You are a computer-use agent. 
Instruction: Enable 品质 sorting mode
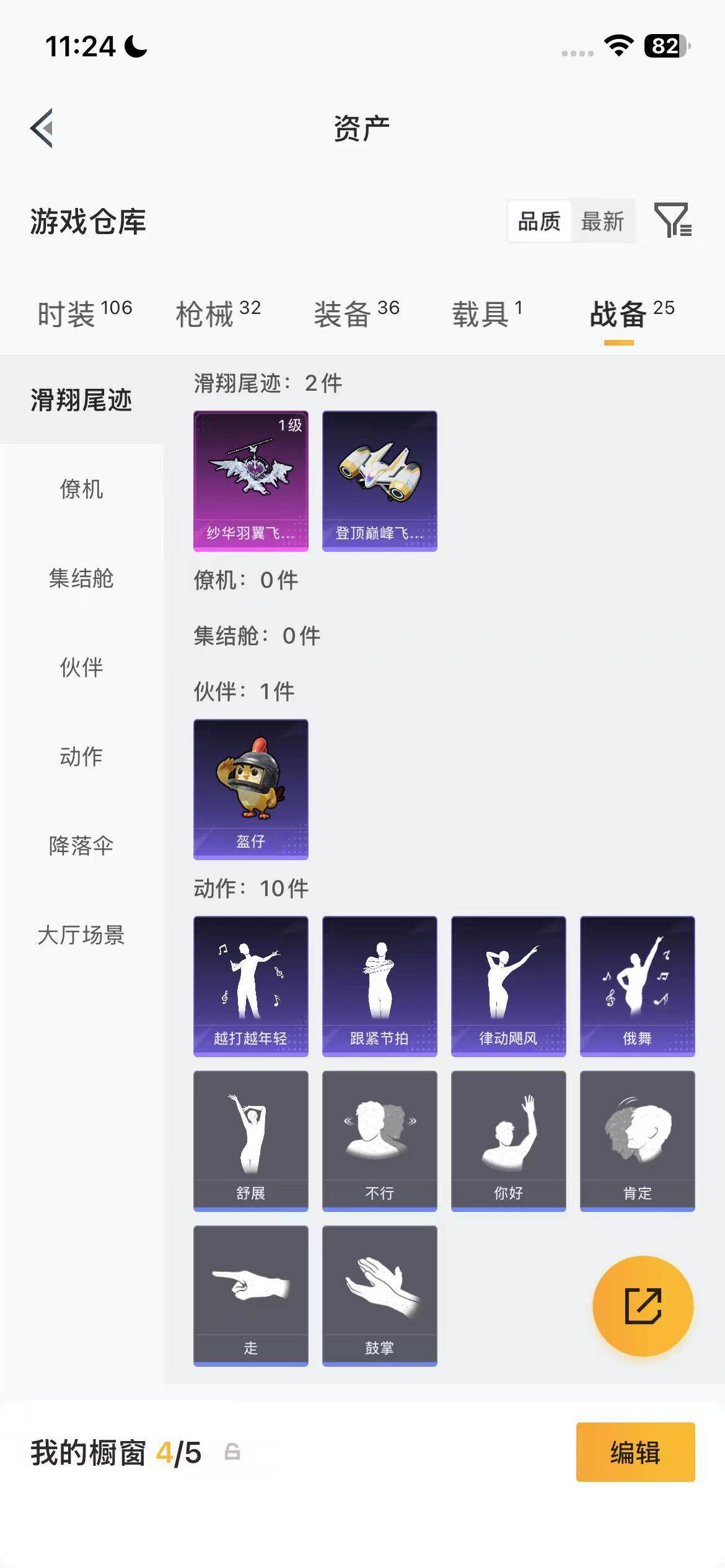[x=539, y=222]
